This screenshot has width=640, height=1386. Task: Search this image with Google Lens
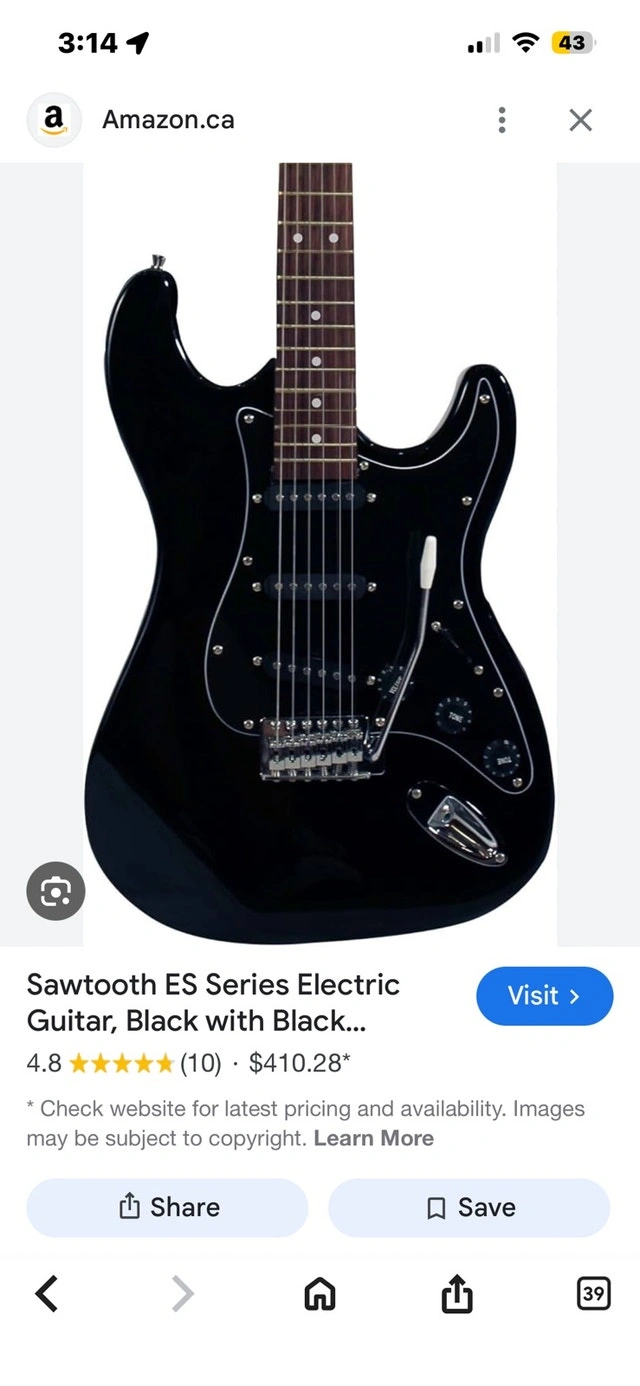(55, 890)
